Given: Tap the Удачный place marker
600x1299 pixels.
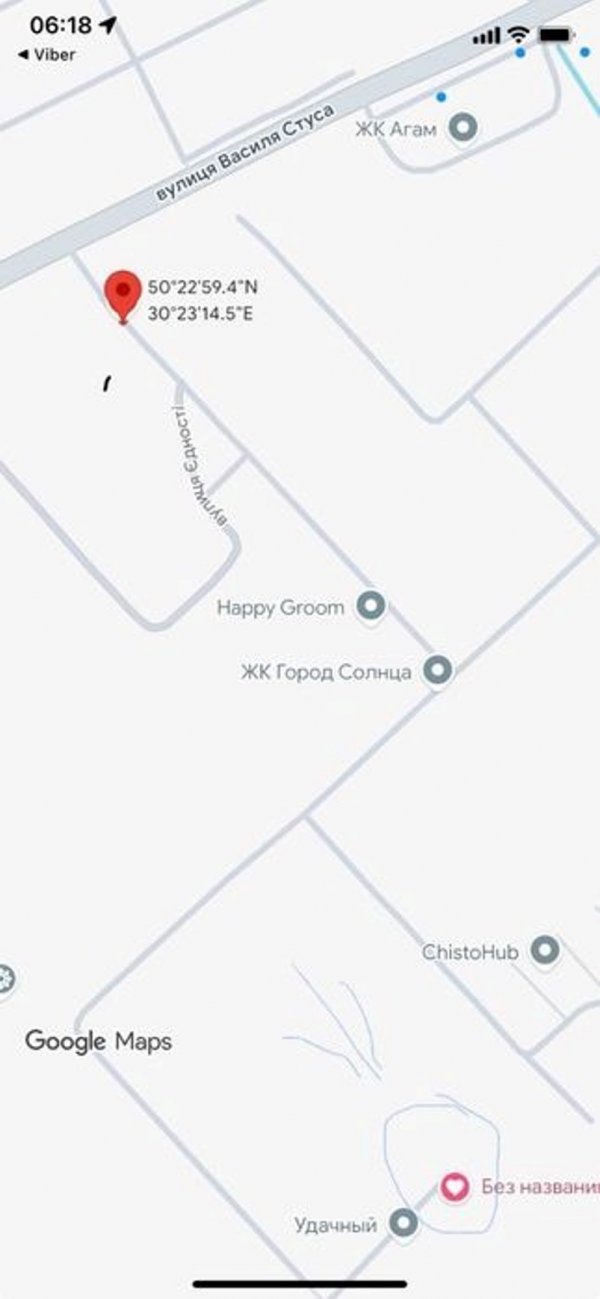Looking at the screenshot, I should point(403,1223).
